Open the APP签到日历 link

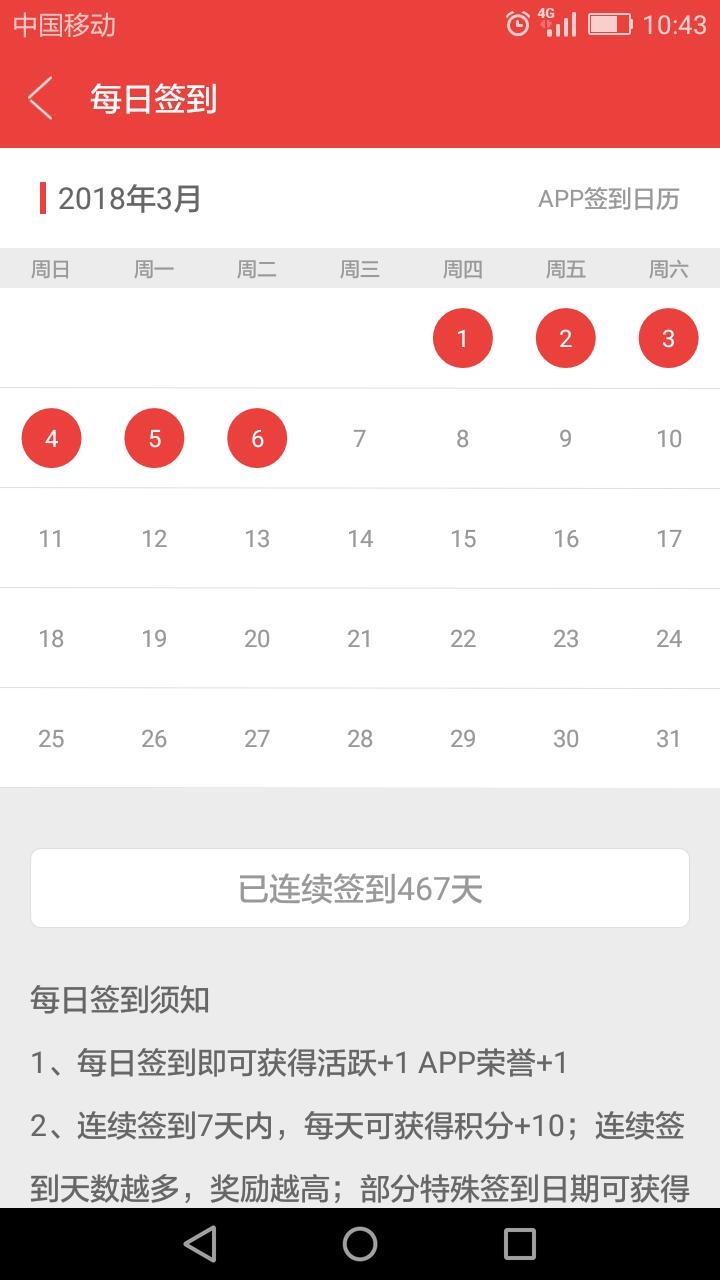(608, 199)
